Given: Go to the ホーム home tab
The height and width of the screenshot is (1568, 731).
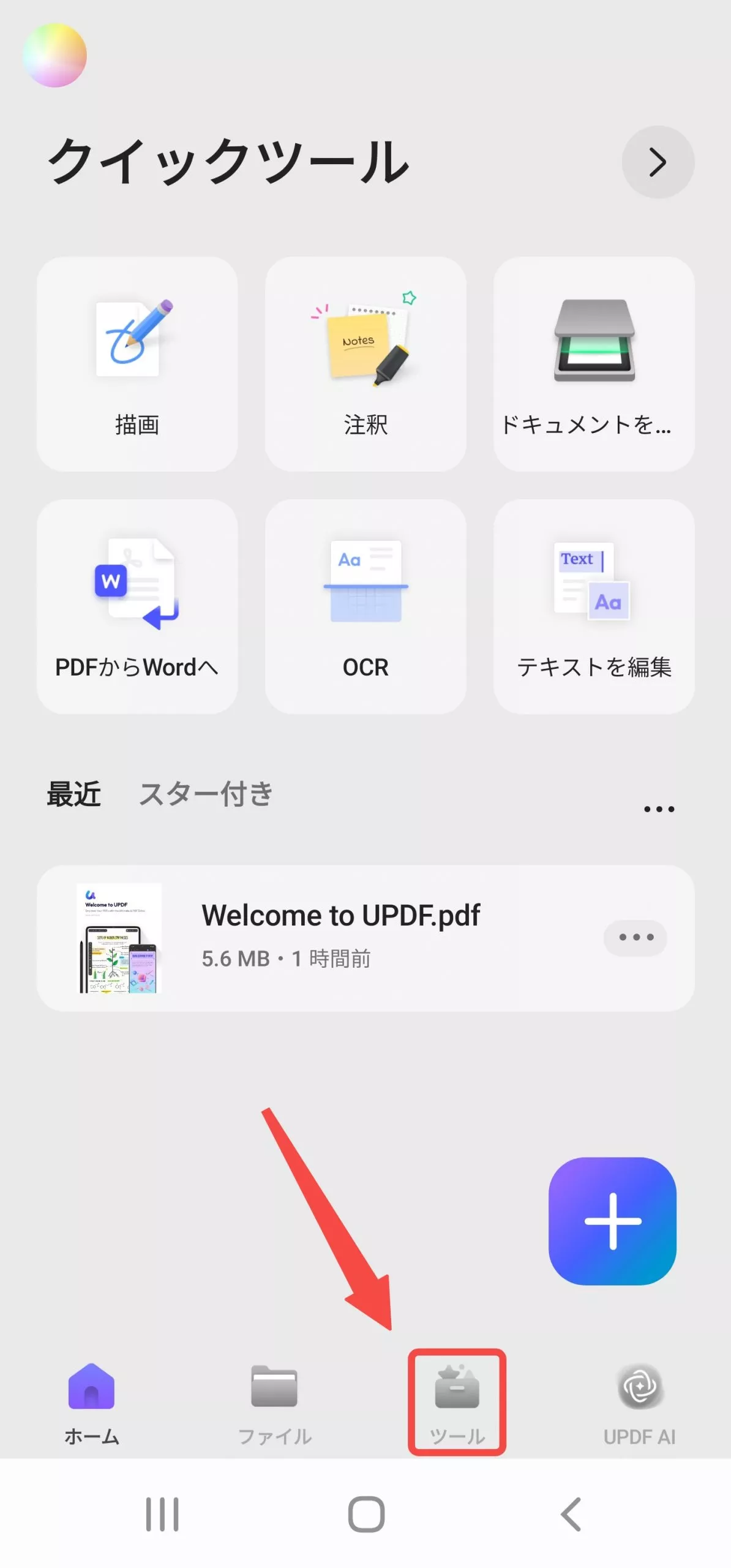Looking at the screenshot, I should (x=92, y=1401).
